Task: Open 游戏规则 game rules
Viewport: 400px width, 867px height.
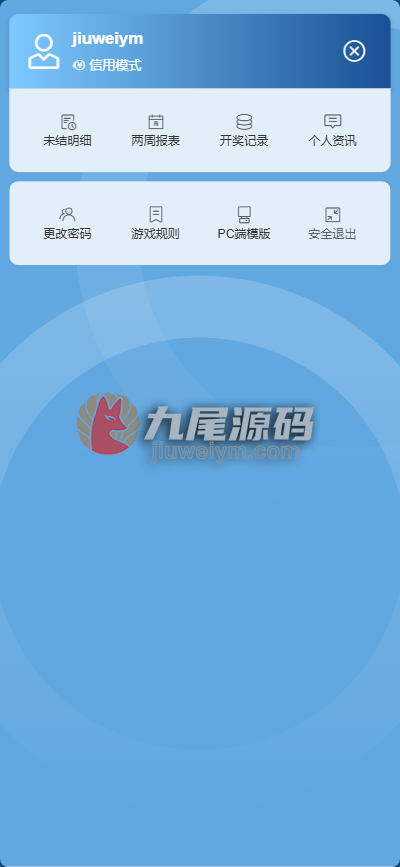Action: 155,223
